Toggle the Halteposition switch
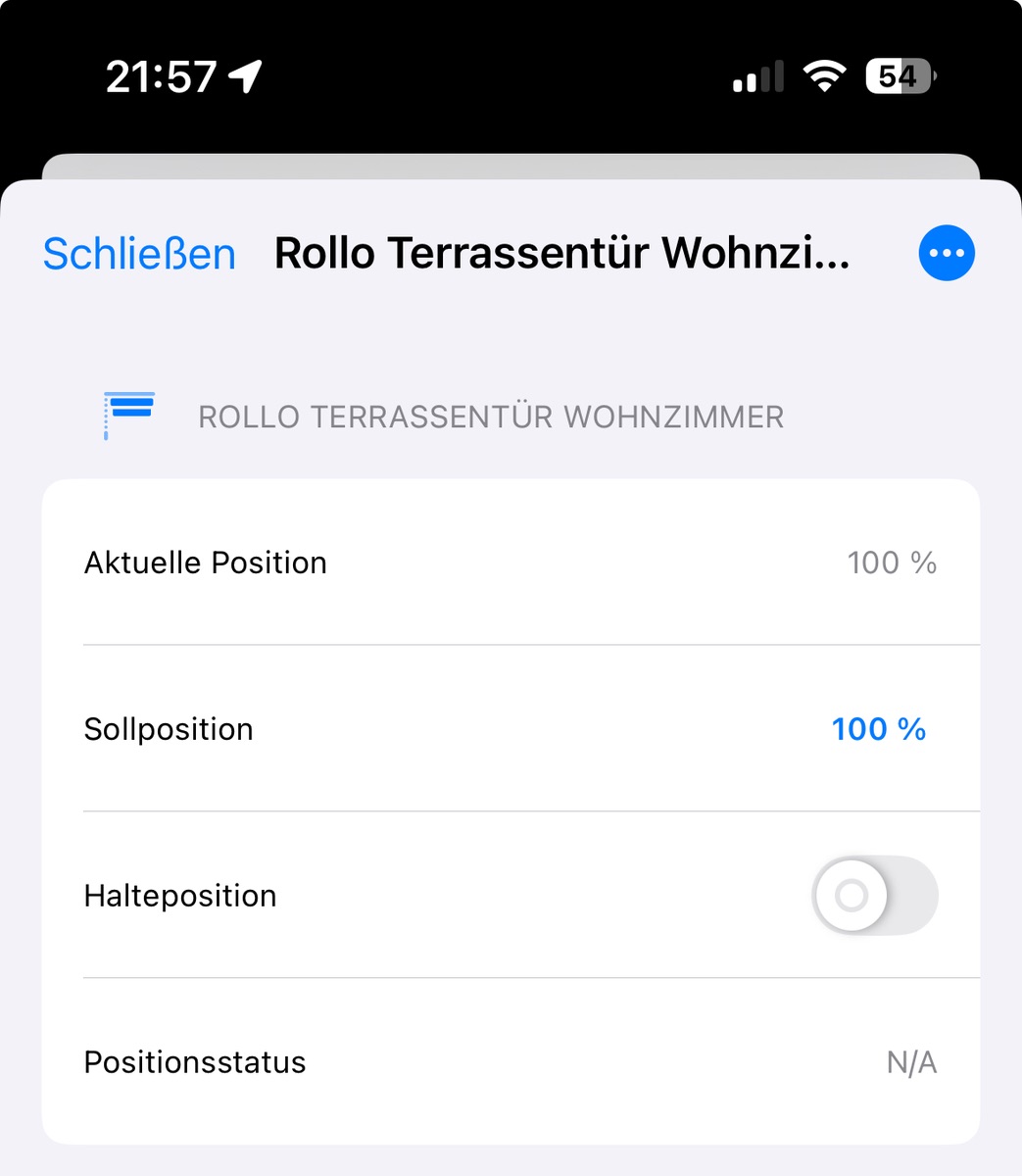The width and height of the screenshot is (1022, 1176). 874,895
